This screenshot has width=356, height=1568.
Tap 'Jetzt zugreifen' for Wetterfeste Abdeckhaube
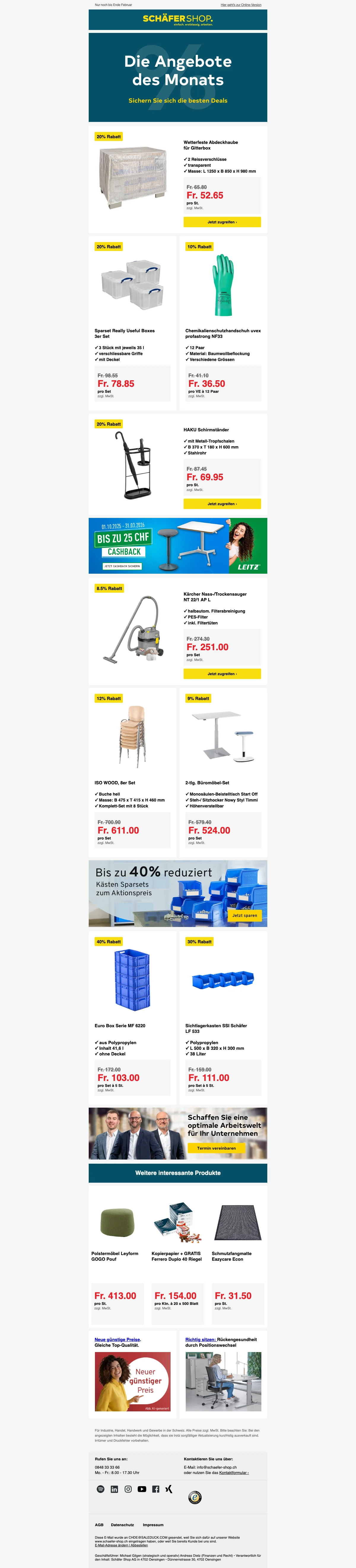[x=222, y=222]
